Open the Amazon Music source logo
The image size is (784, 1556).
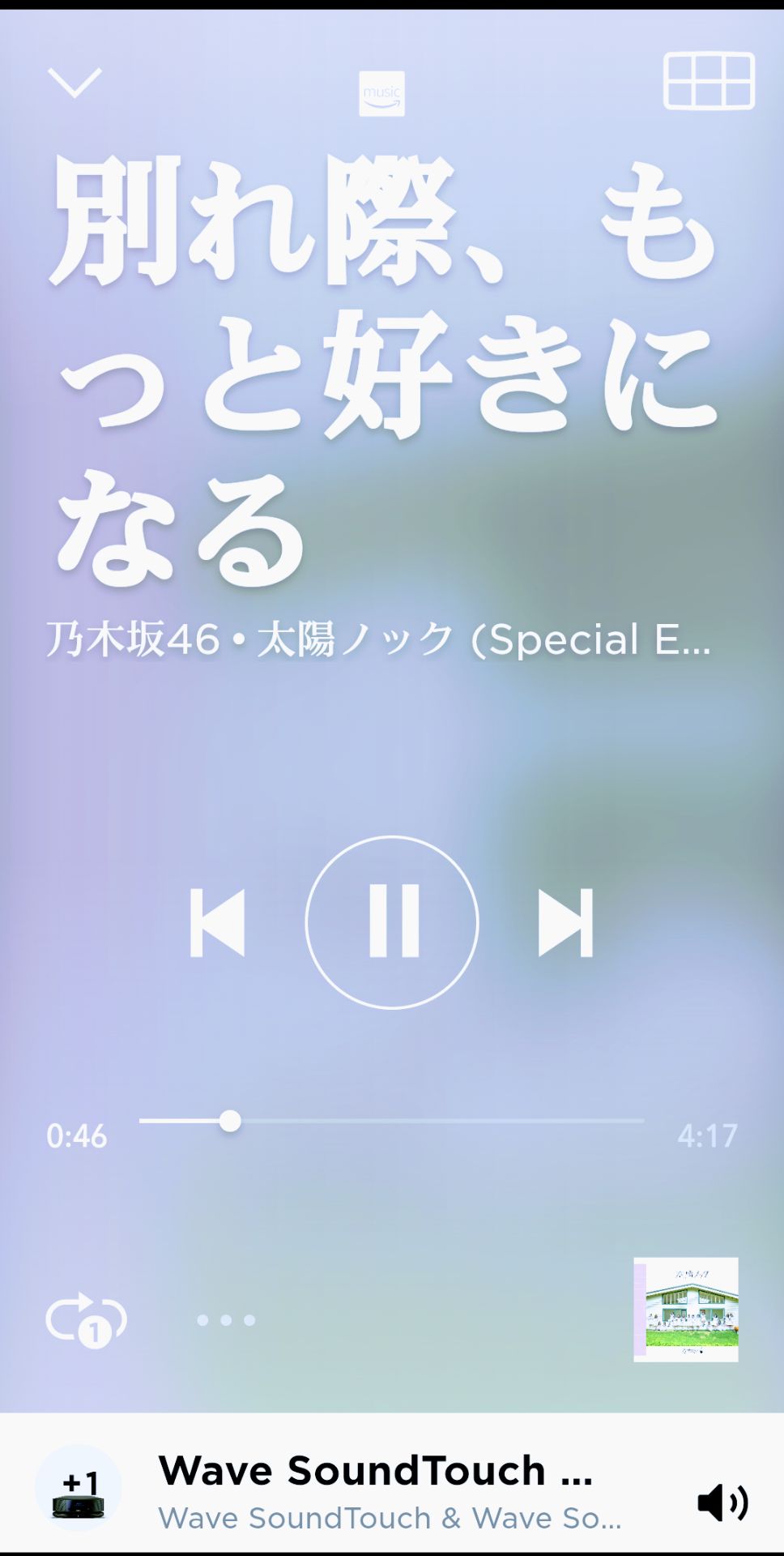382,93
